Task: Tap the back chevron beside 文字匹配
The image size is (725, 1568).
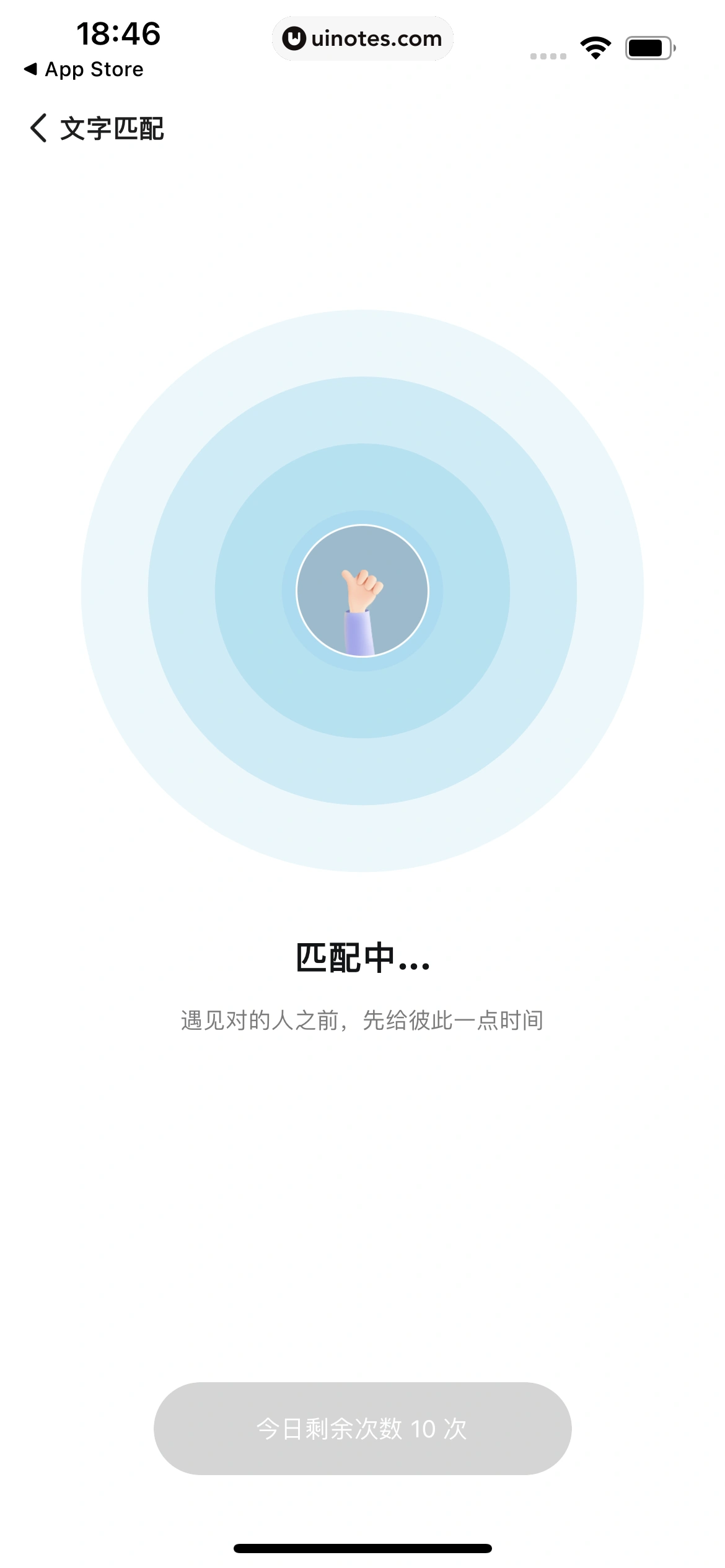Action: [x=38, y=129]
